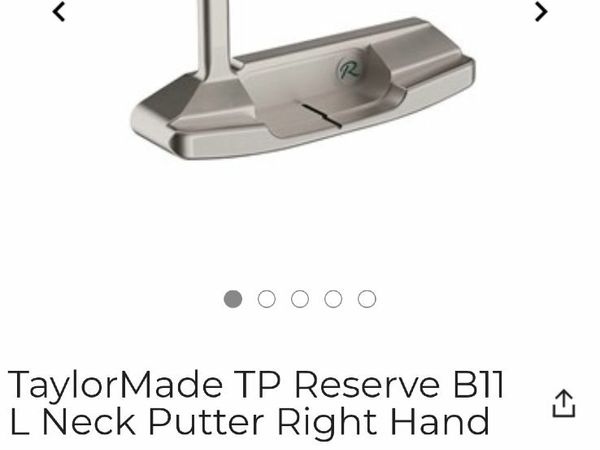600x450 pixels.
Task: Show the previous product image
Action: click(58, 12)
